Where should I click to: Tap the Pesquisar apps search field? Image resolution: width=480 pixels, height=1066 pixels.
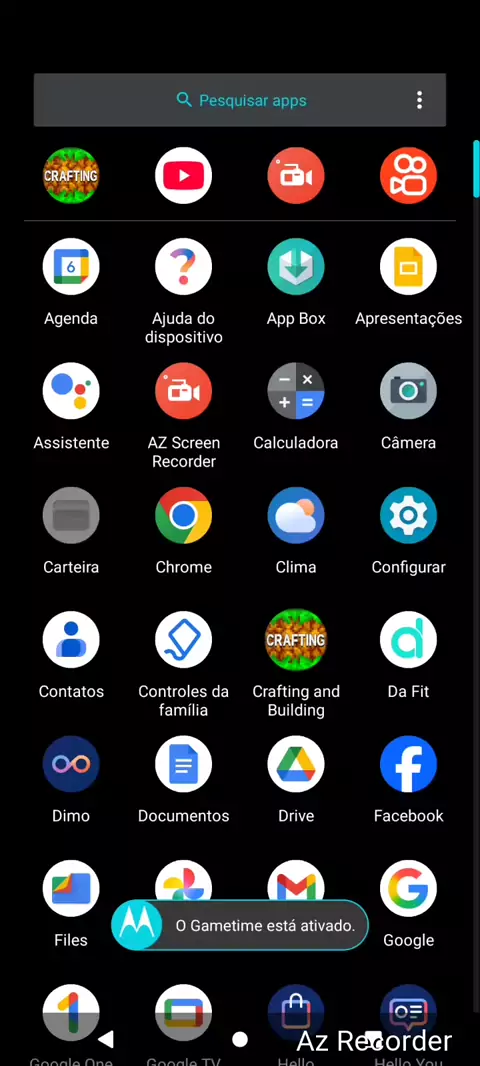239,100
